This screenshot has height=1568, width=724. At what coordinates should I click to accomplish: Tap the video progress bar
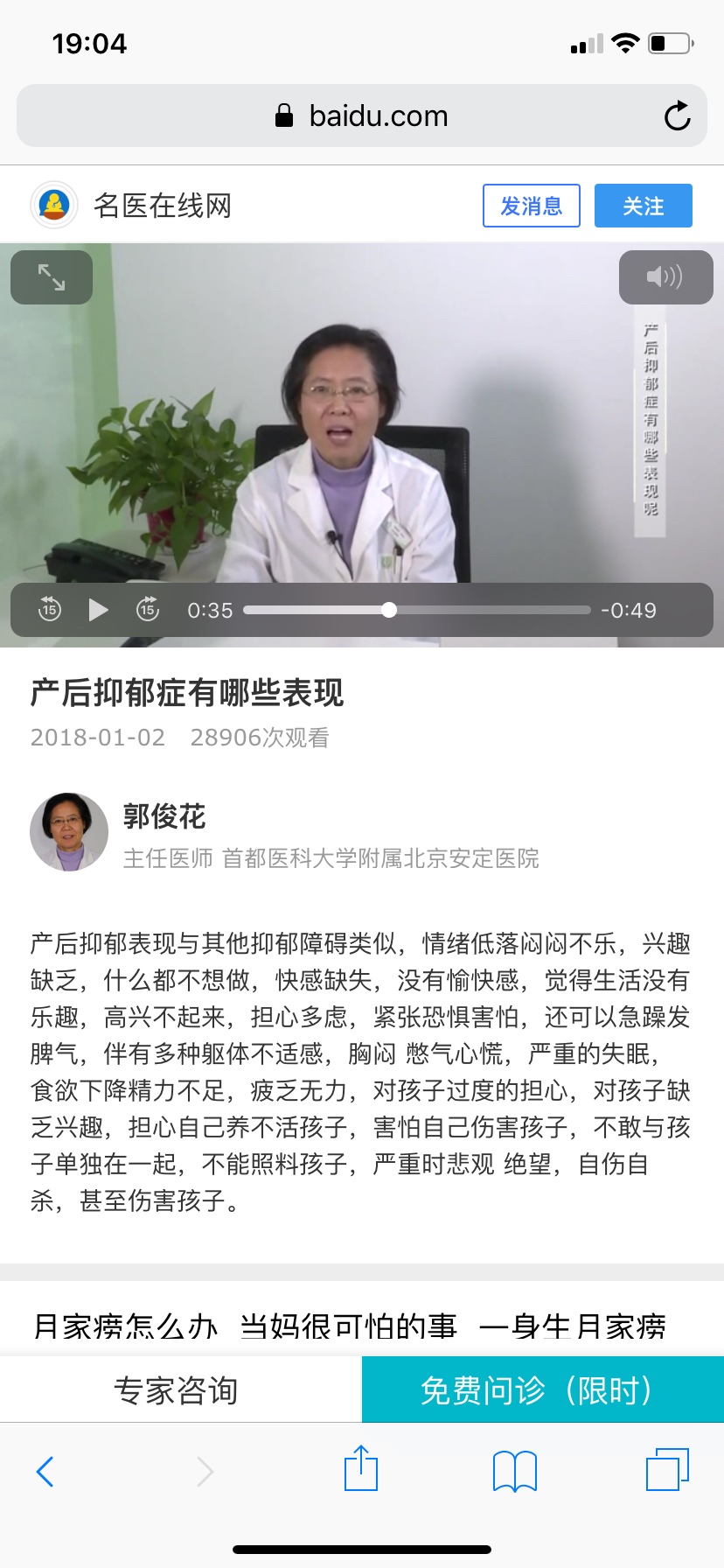(416, 610)
